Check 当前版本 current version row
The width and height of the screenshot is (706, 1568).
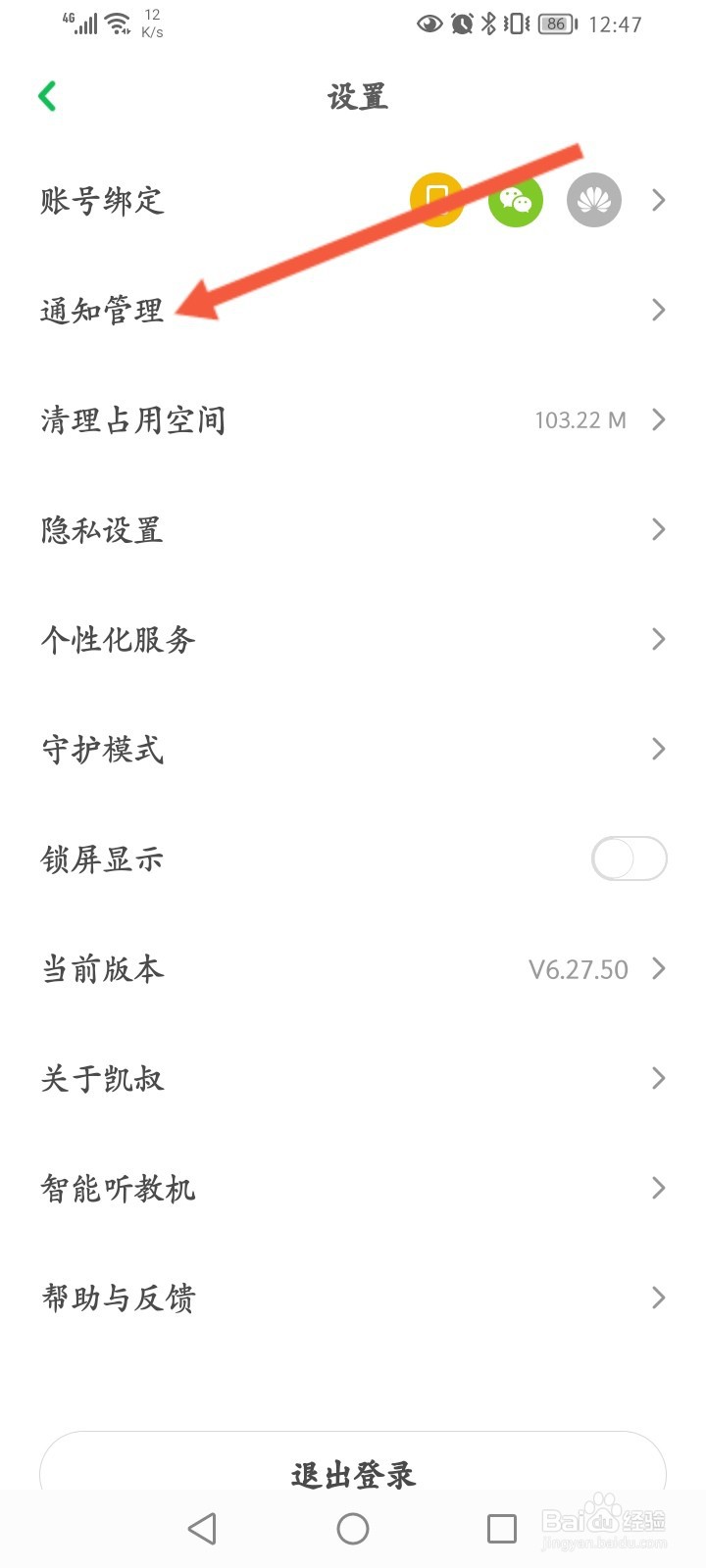[x=353, y=969]
